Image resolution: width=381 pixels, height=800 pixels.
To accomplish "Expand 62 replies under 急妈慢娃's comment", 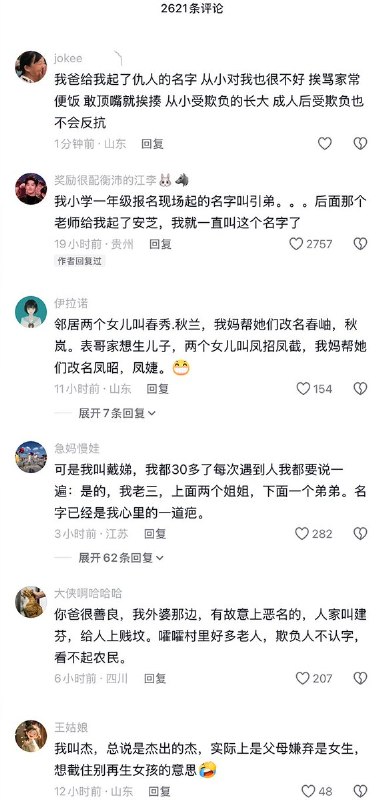I will coord(121,558).
